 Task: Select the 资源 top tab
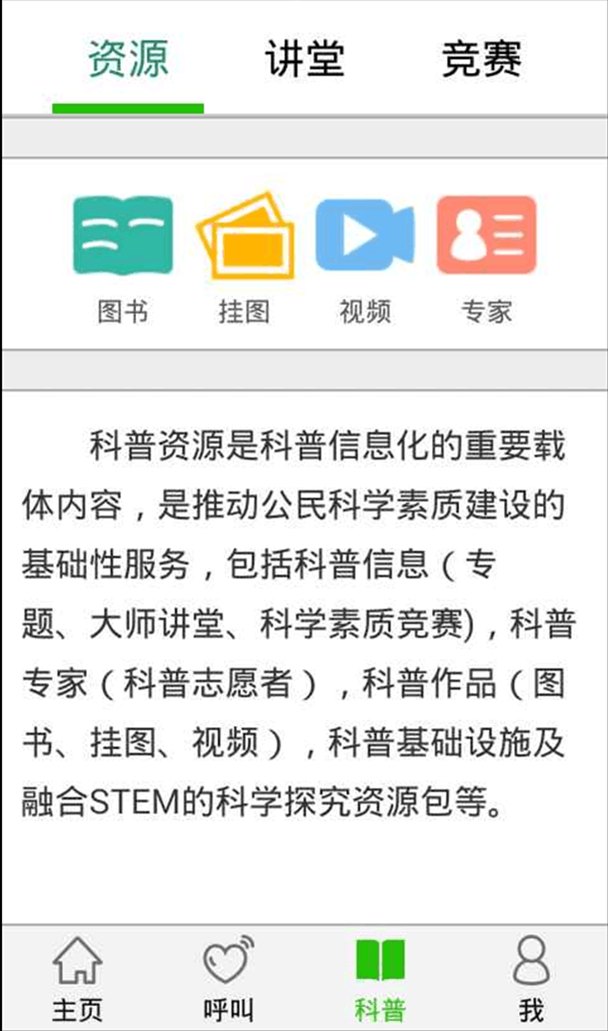[128, 60]
